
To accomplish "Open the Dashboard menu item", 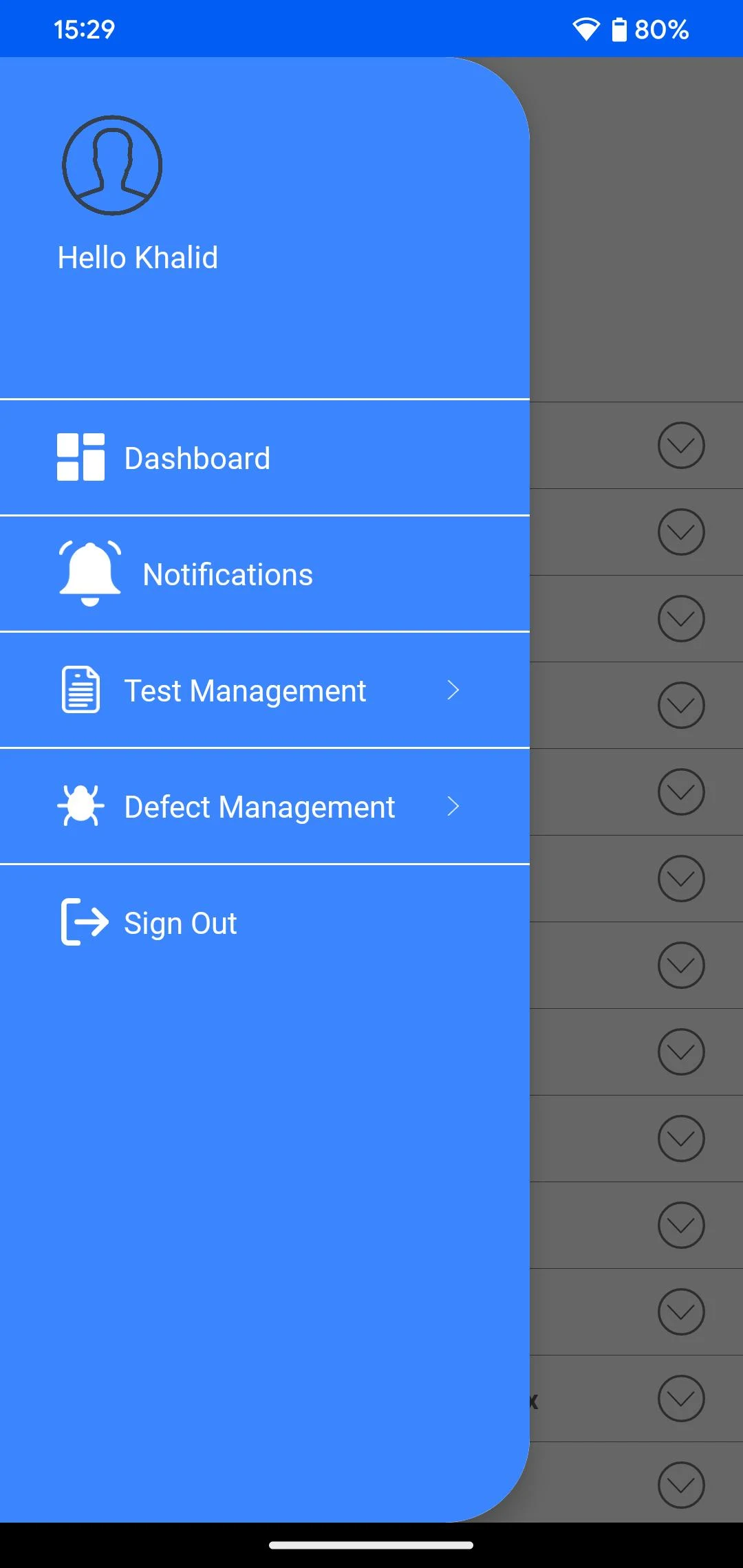I will tap(197, 458).
